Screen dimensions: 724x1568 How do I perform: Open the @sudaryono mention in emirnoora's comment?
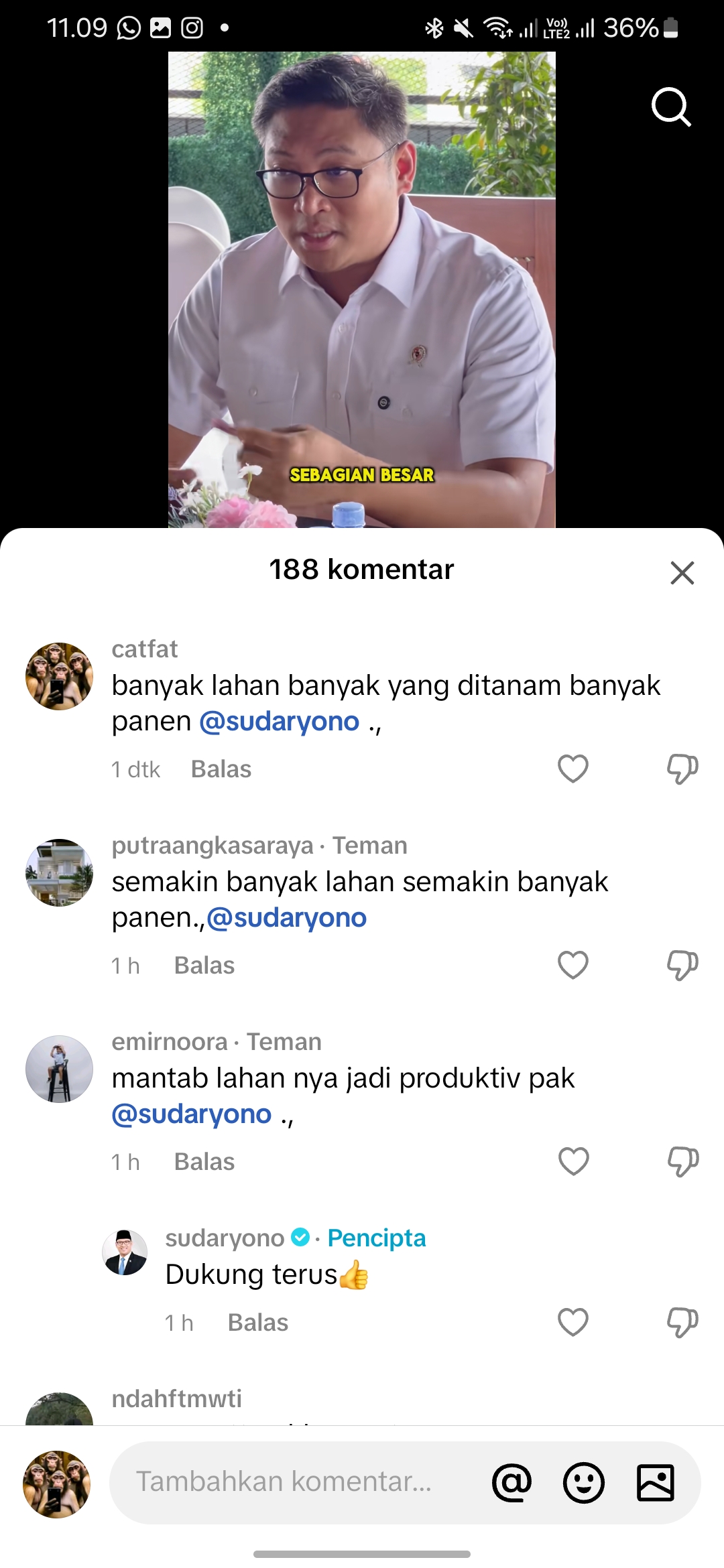tap(192, 1114)
